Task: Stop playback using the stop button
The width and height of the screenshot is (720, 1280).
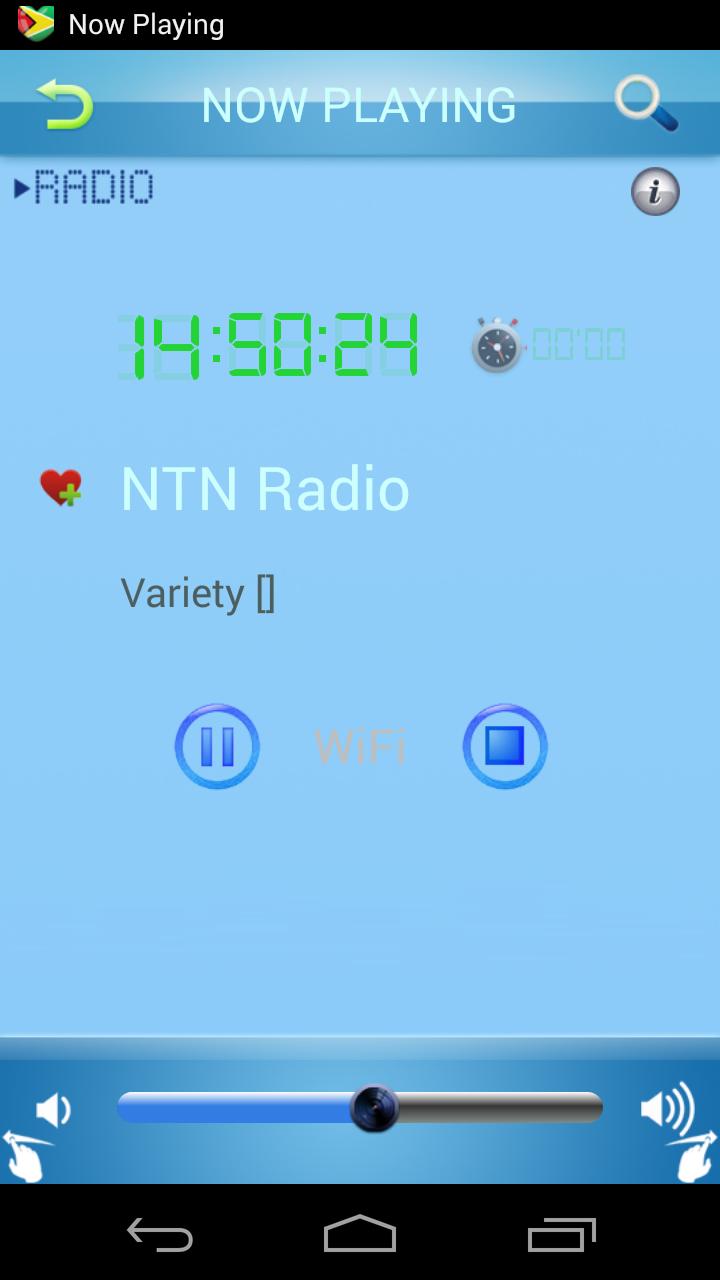Action: [x=504, y=745]
